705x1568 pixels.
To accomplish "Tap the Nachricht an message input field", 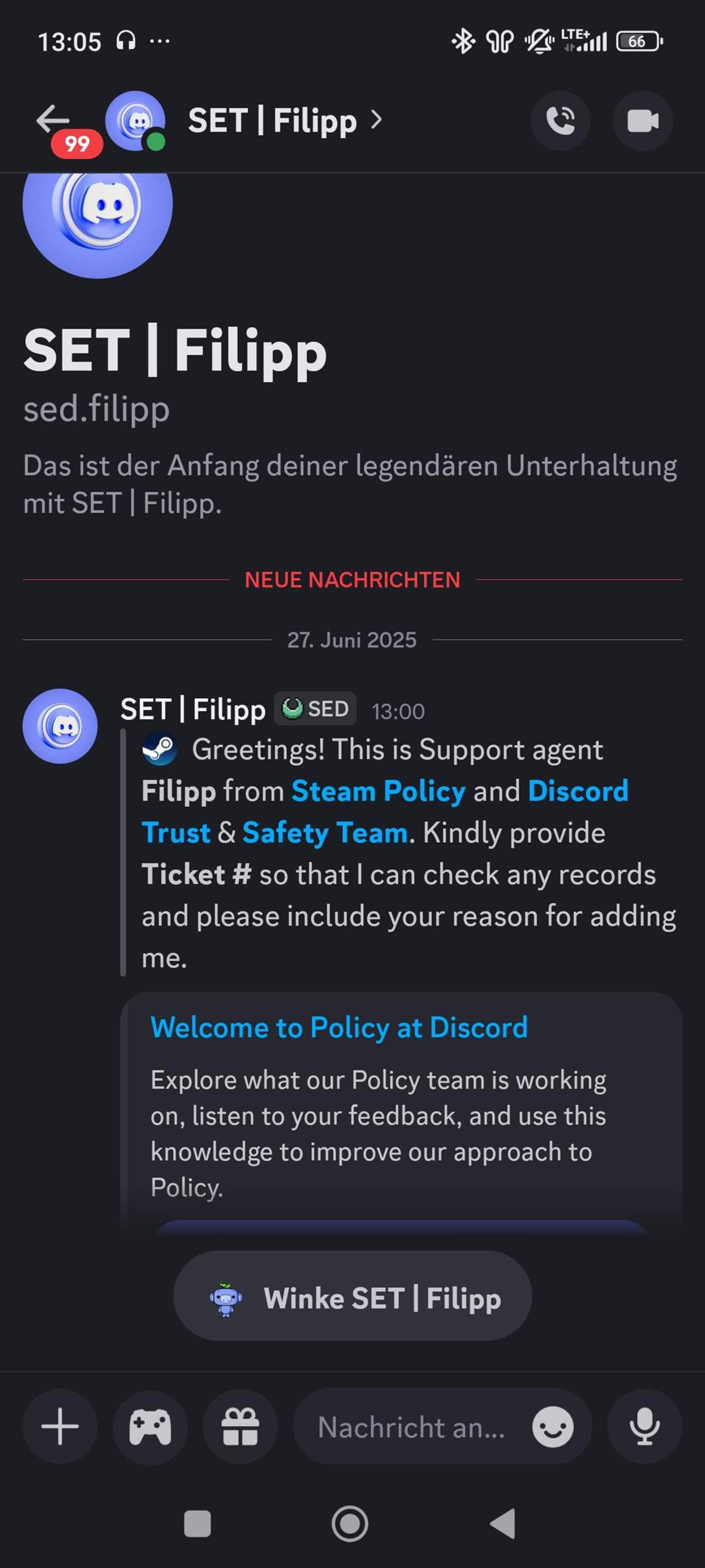I will click(412, 1427).
